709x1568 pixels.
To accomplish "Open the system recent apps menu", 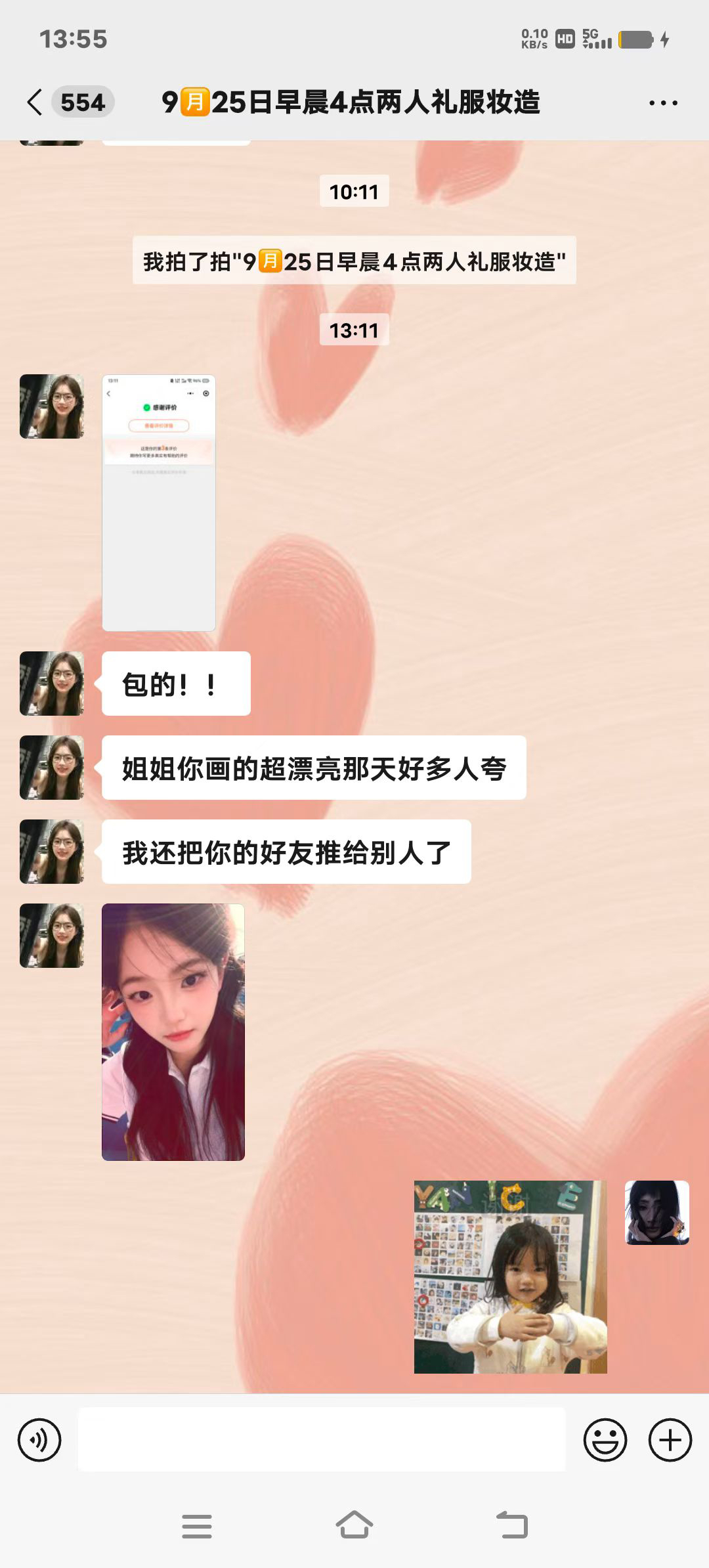I will tap(196, 1526).
